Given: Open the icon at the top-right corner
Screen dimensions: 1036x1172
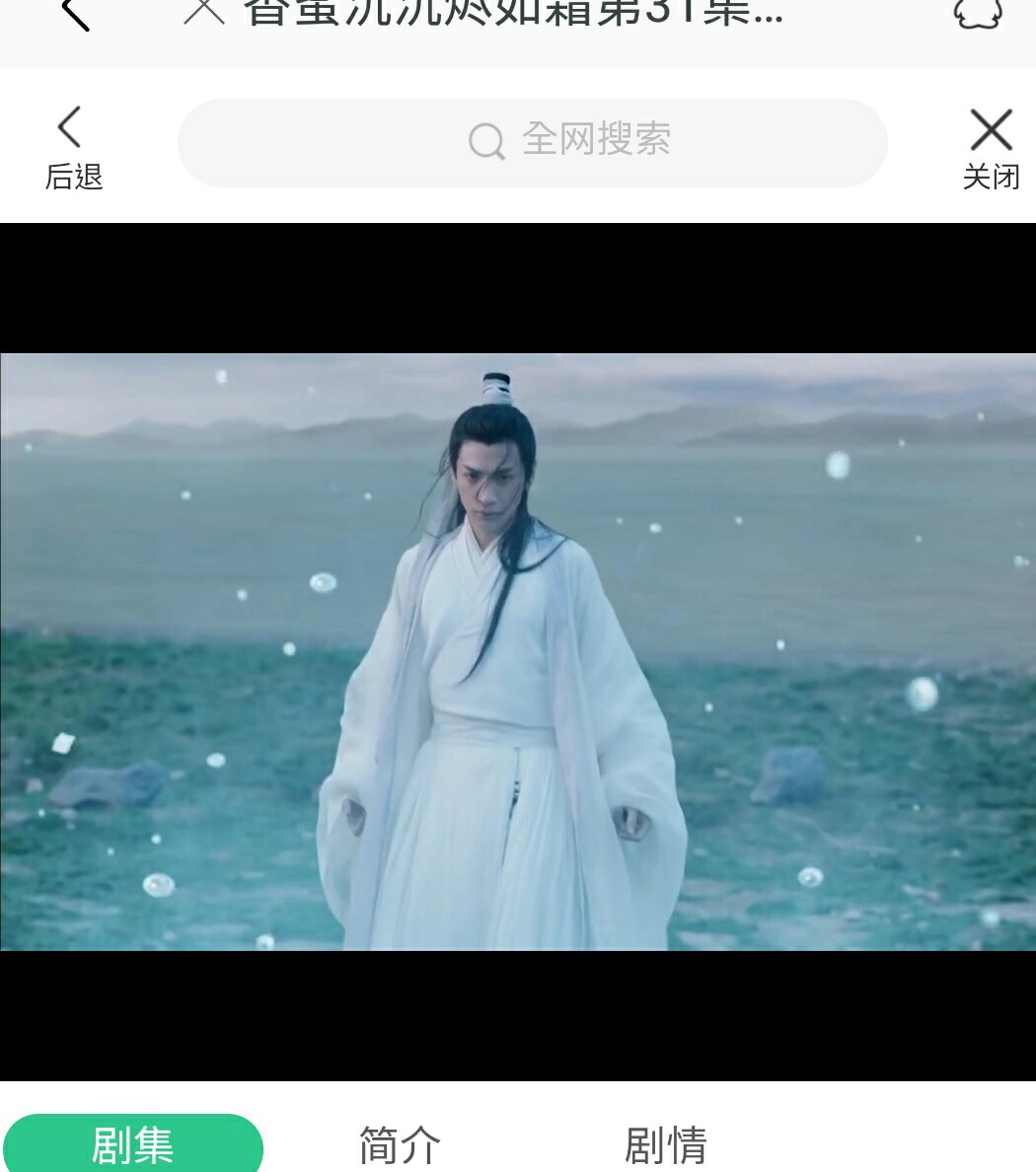Looking at the screenshot, I should point(977,14).
